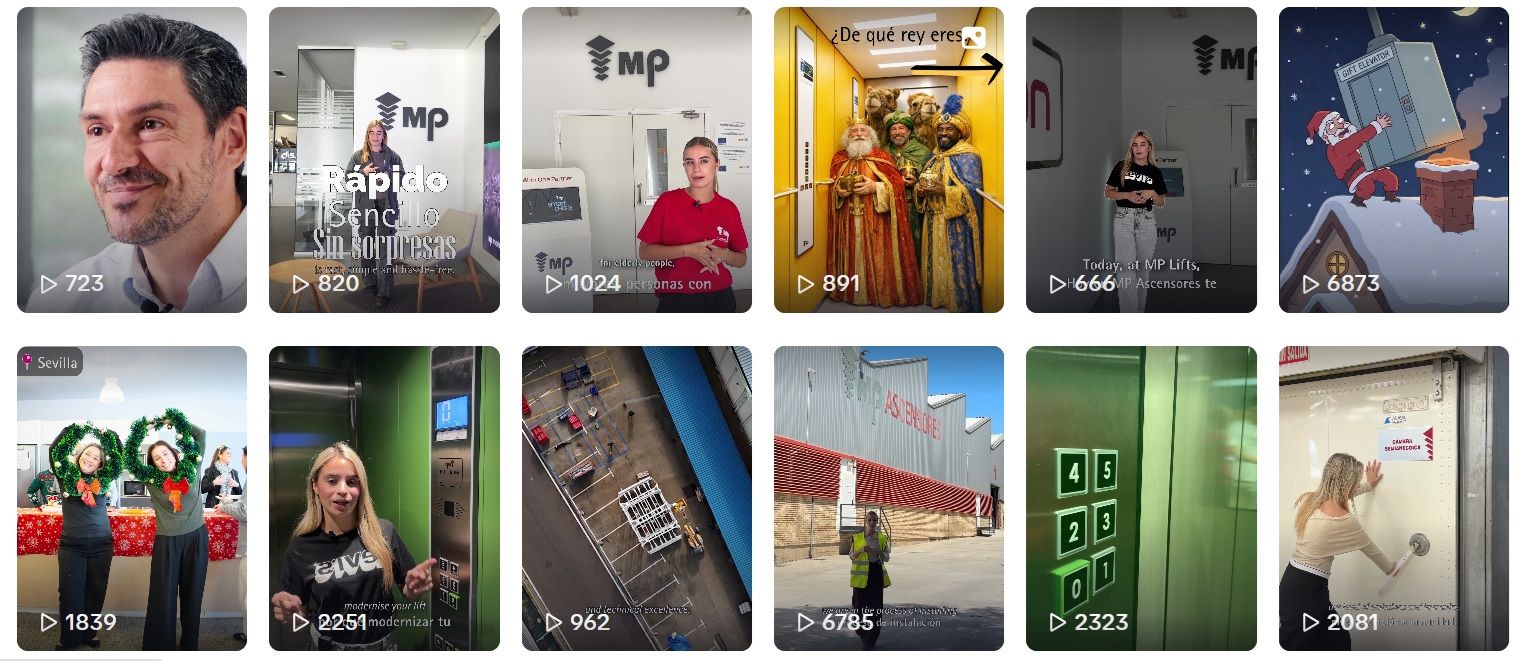1520x661 pixels.
Task: Play the green elevator buttons video
Action: (1141, 498)
